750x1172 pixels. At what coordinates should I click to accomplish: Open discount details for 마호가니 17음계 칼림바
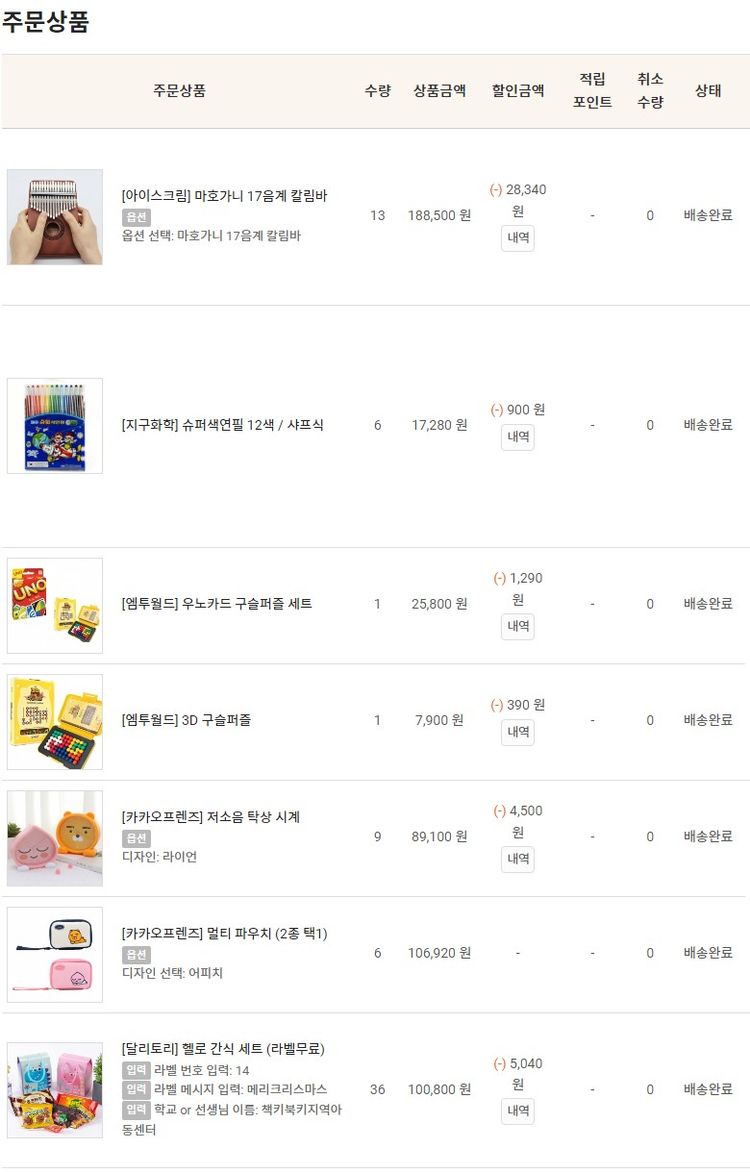[518, 238]
